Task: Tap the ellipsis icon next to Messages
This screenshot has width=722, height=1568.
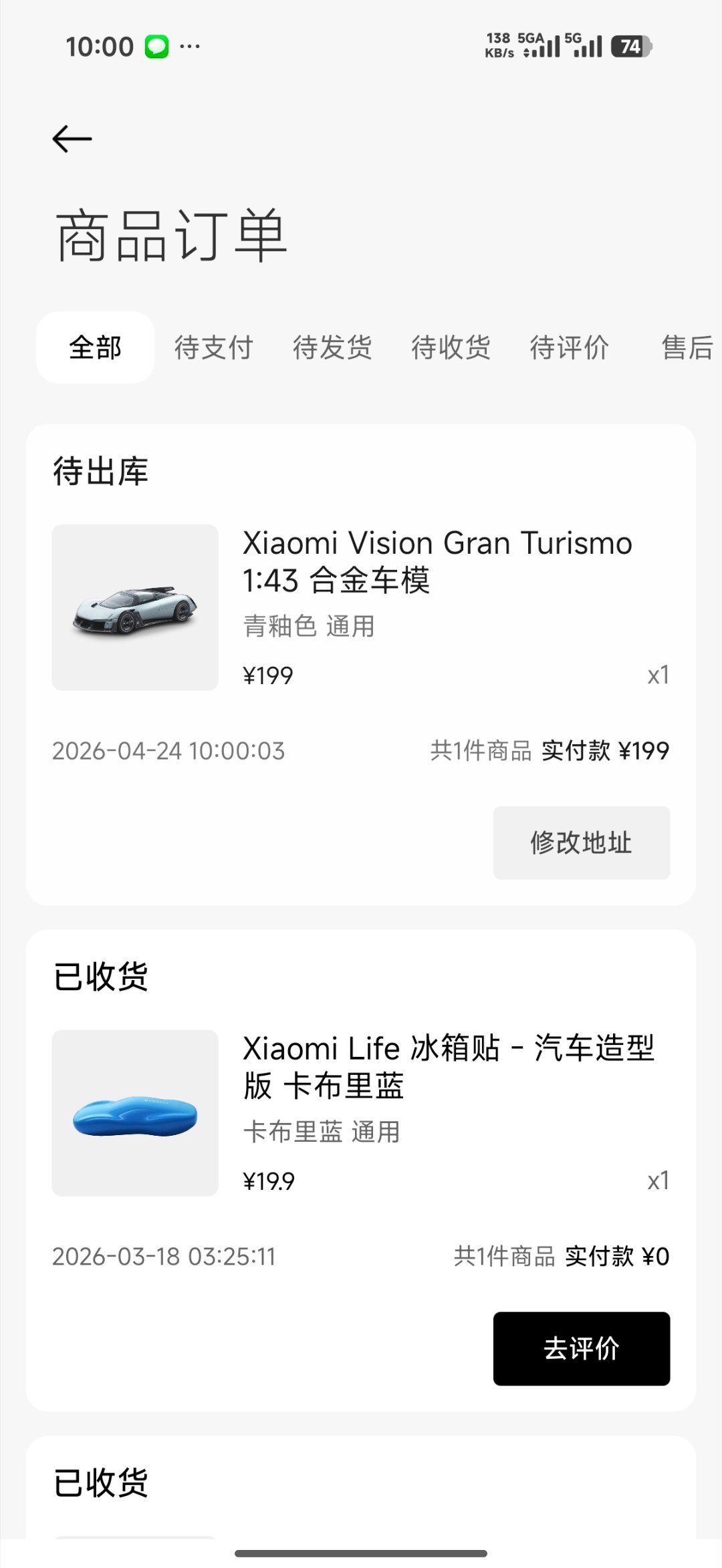Action: (189, 47)
